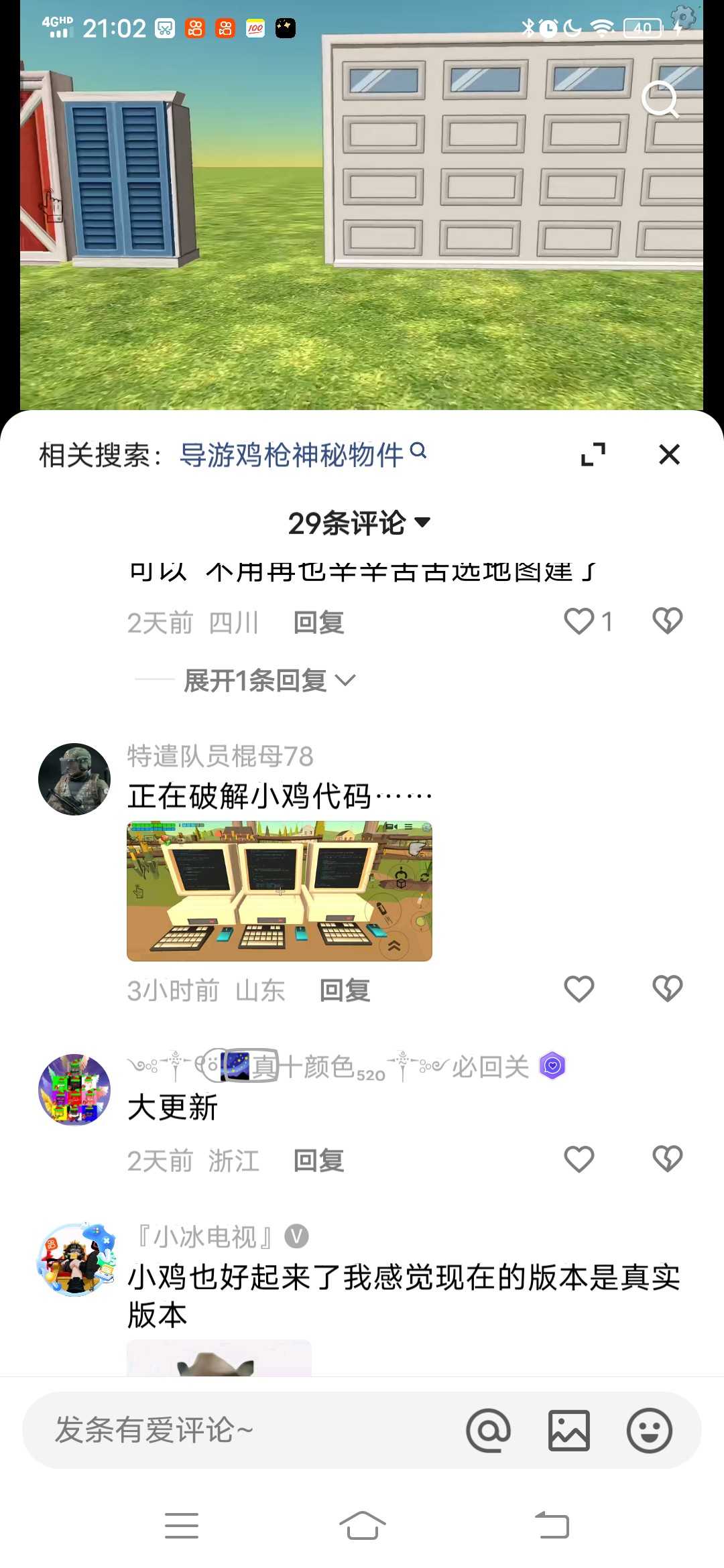The height and width of the screenshot is (1568, 724).
Task: View image in 正在破解小鸡代码 comment
Action: tap(280, 891)
